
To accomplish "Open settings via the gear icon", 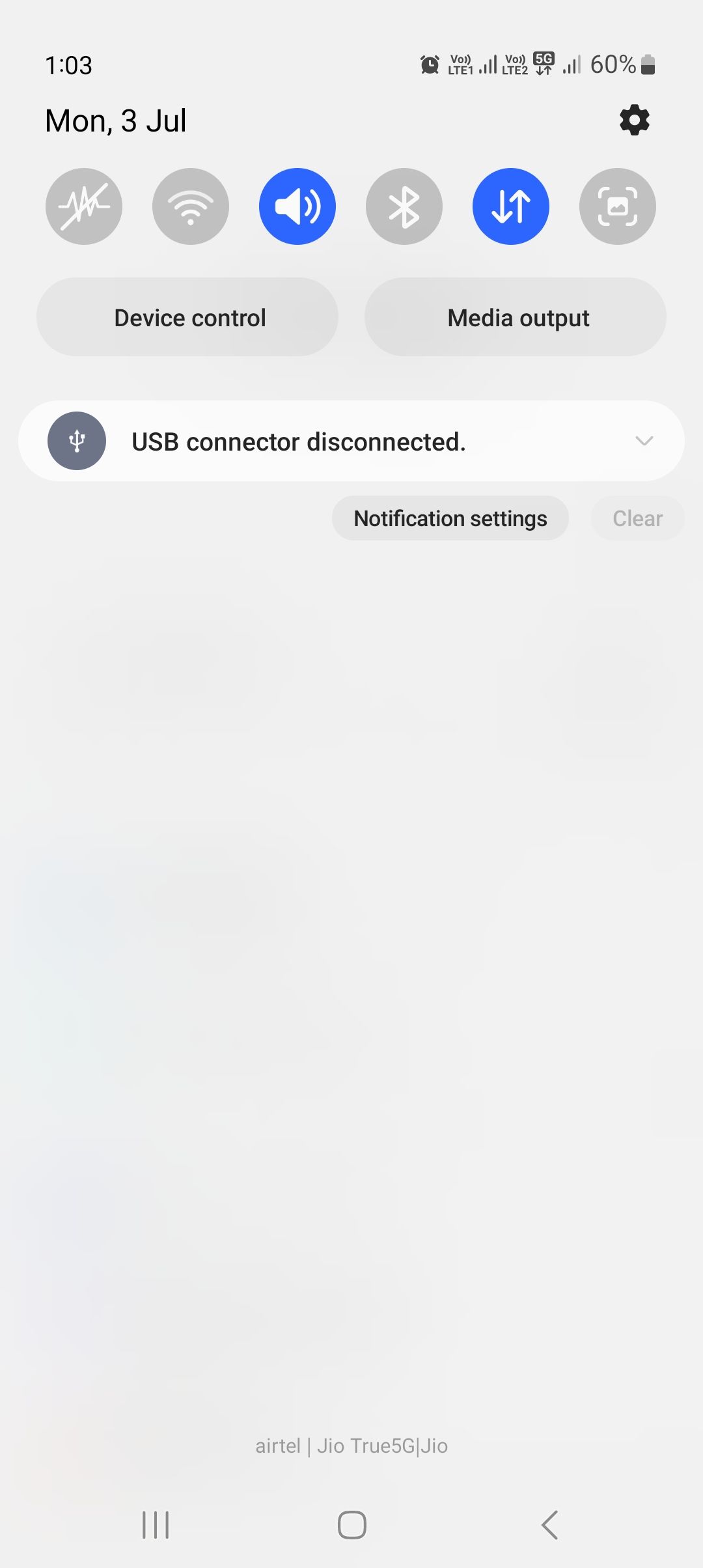I will point(634,120).
